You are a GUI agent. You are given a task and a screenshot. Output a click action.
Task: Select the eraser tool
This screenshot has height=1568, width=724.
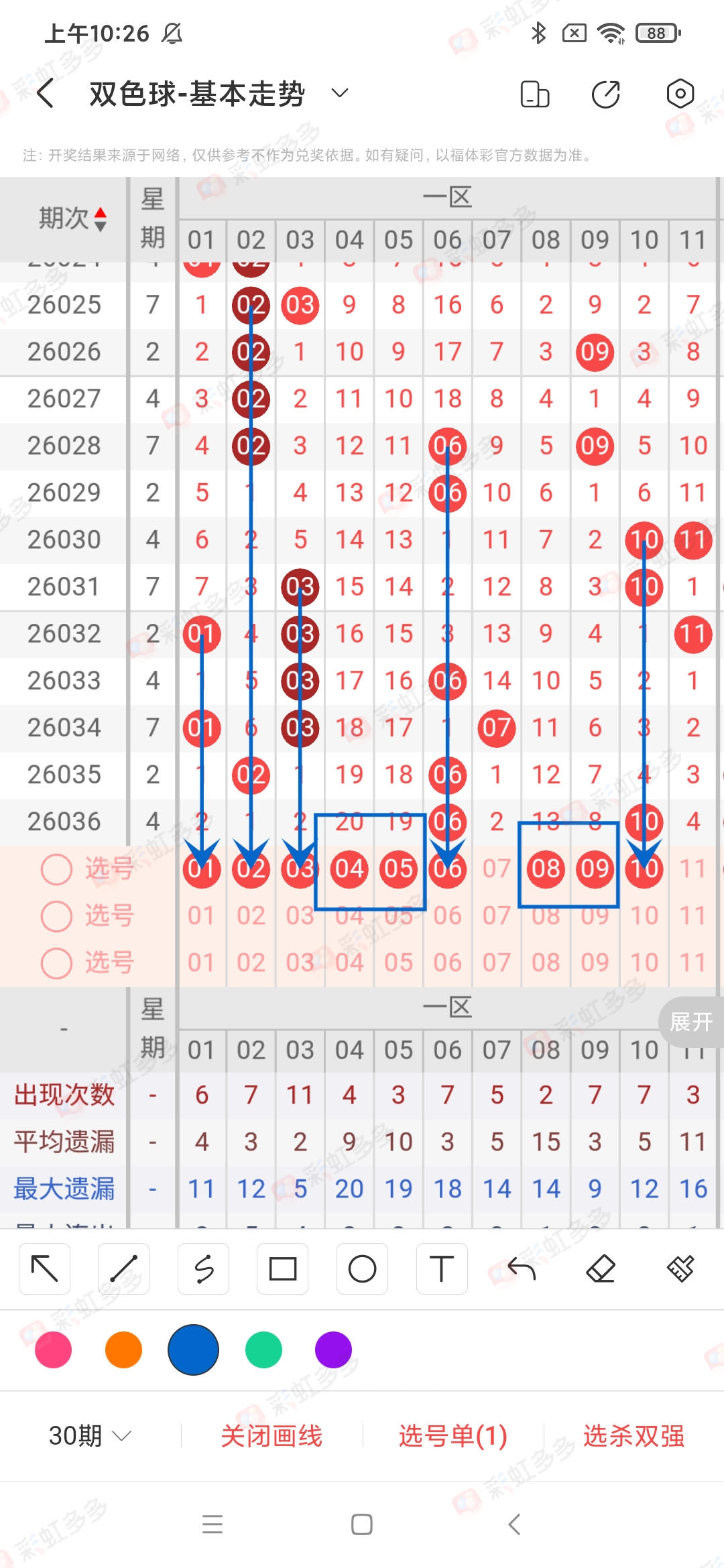(600, 1268)
